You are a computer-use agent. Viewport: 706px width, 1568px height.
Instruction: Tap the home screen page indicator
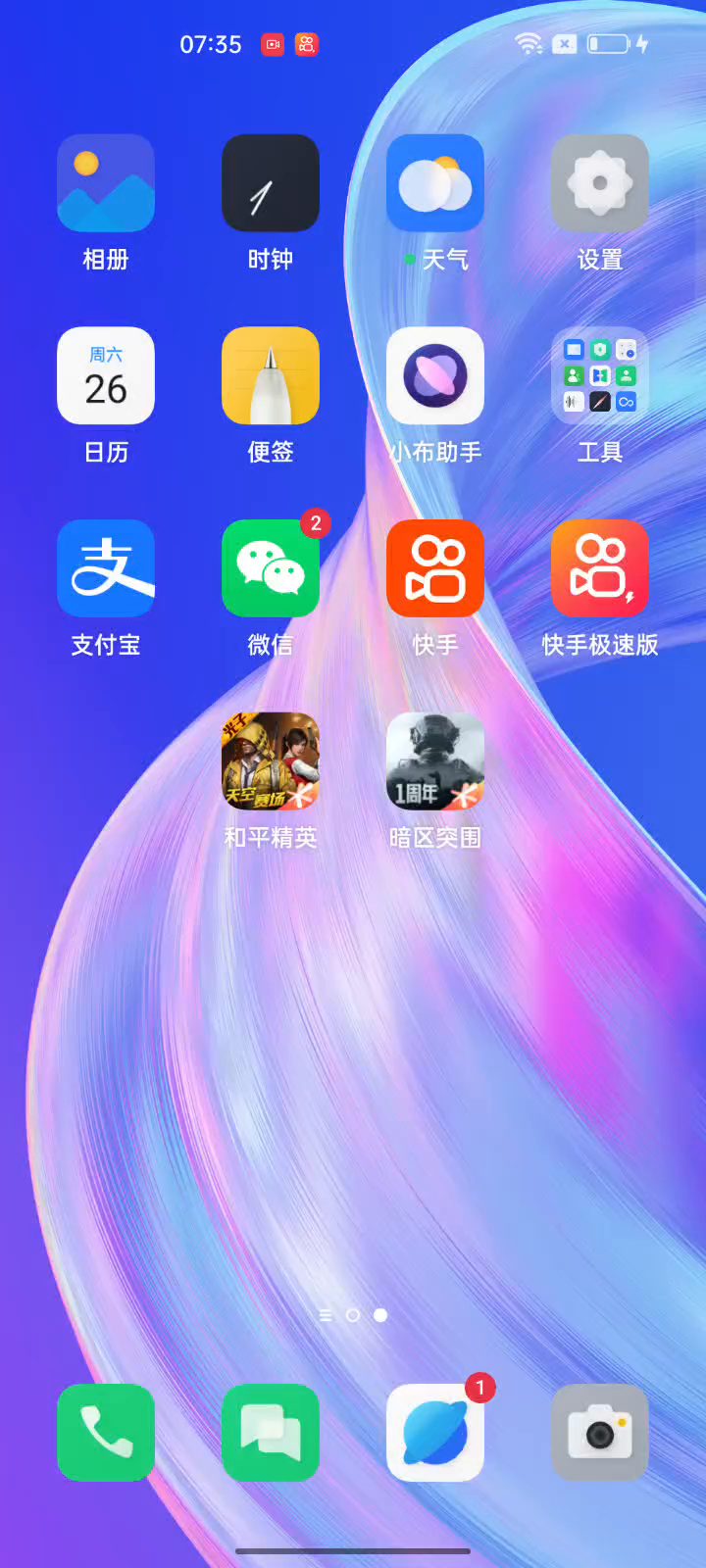[x=353, y=1315]
